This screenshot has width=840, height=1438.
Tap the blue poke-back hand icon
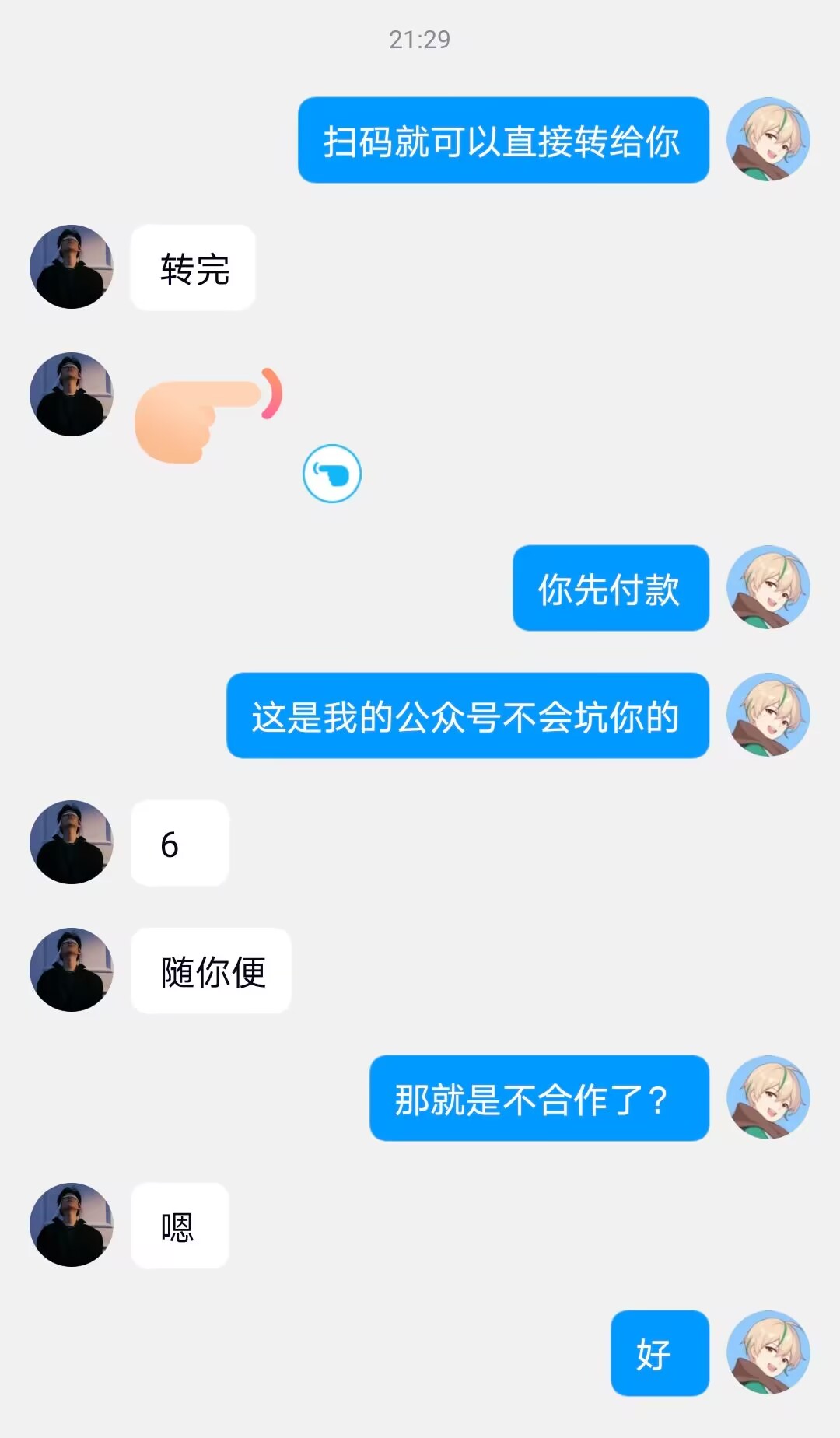332,474
